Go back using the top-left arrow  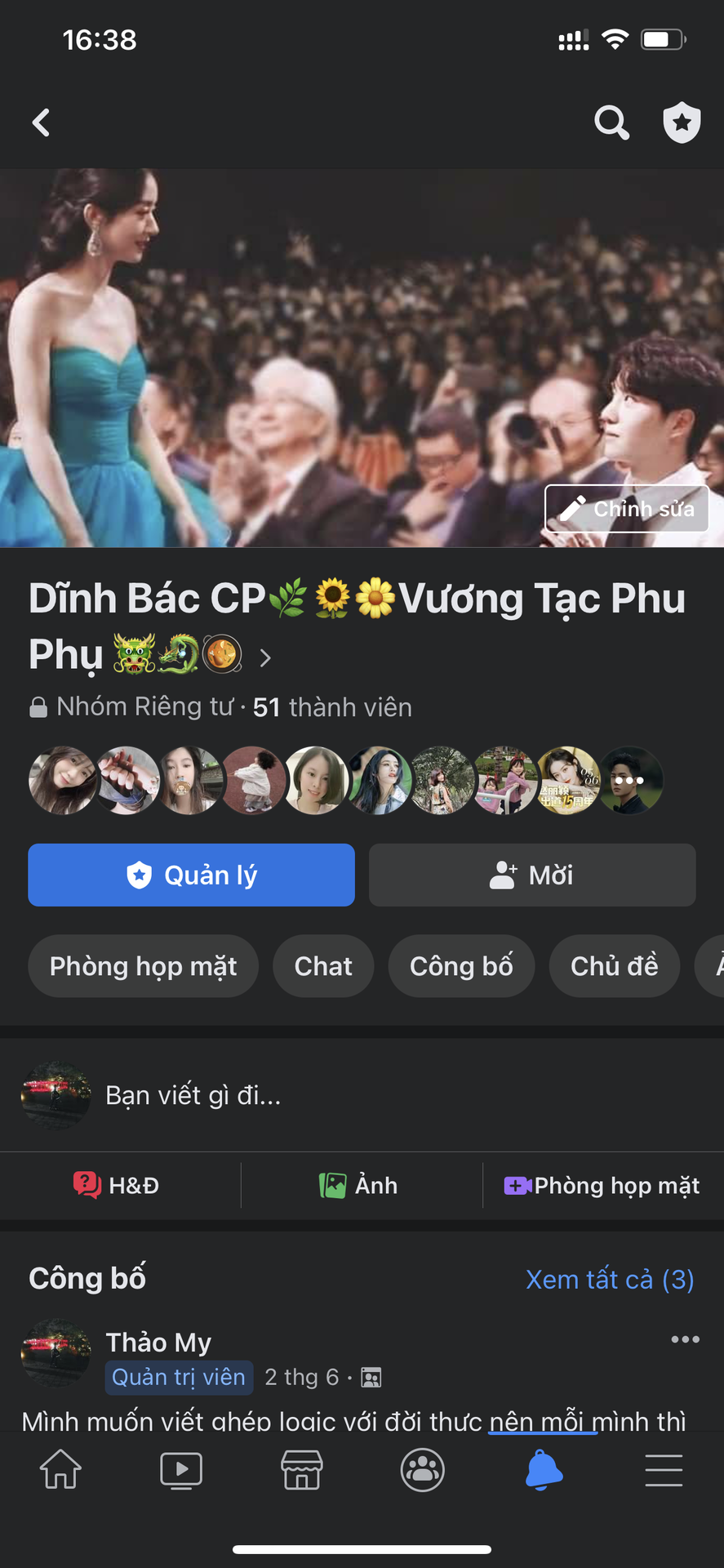pyautogui.click(x=41, y=123)
